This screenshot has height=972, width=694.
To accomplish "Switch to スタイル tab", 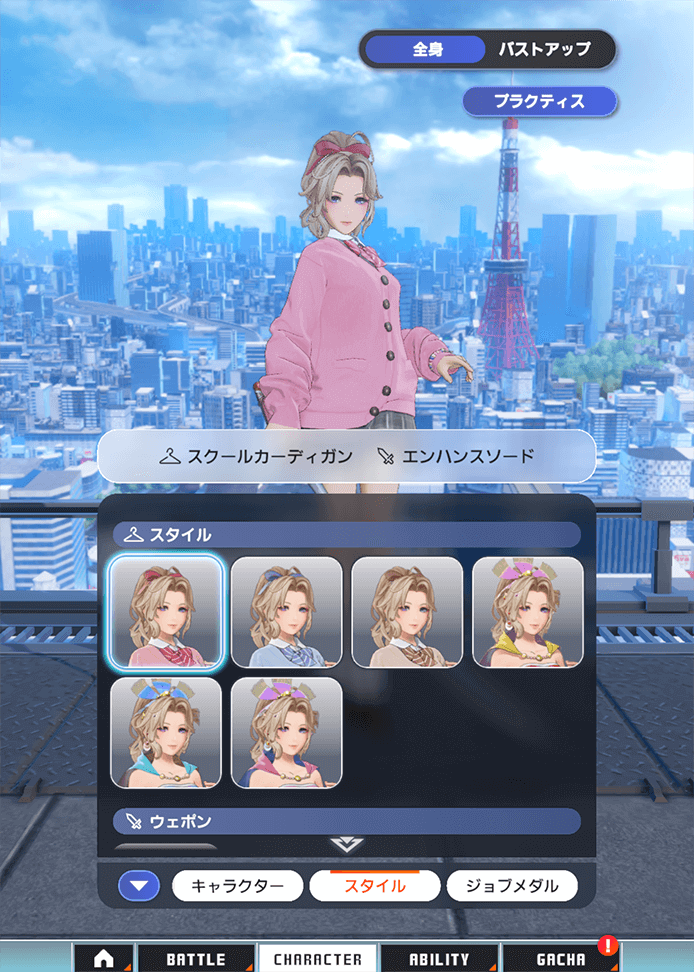I will click(x=375, y=886).
